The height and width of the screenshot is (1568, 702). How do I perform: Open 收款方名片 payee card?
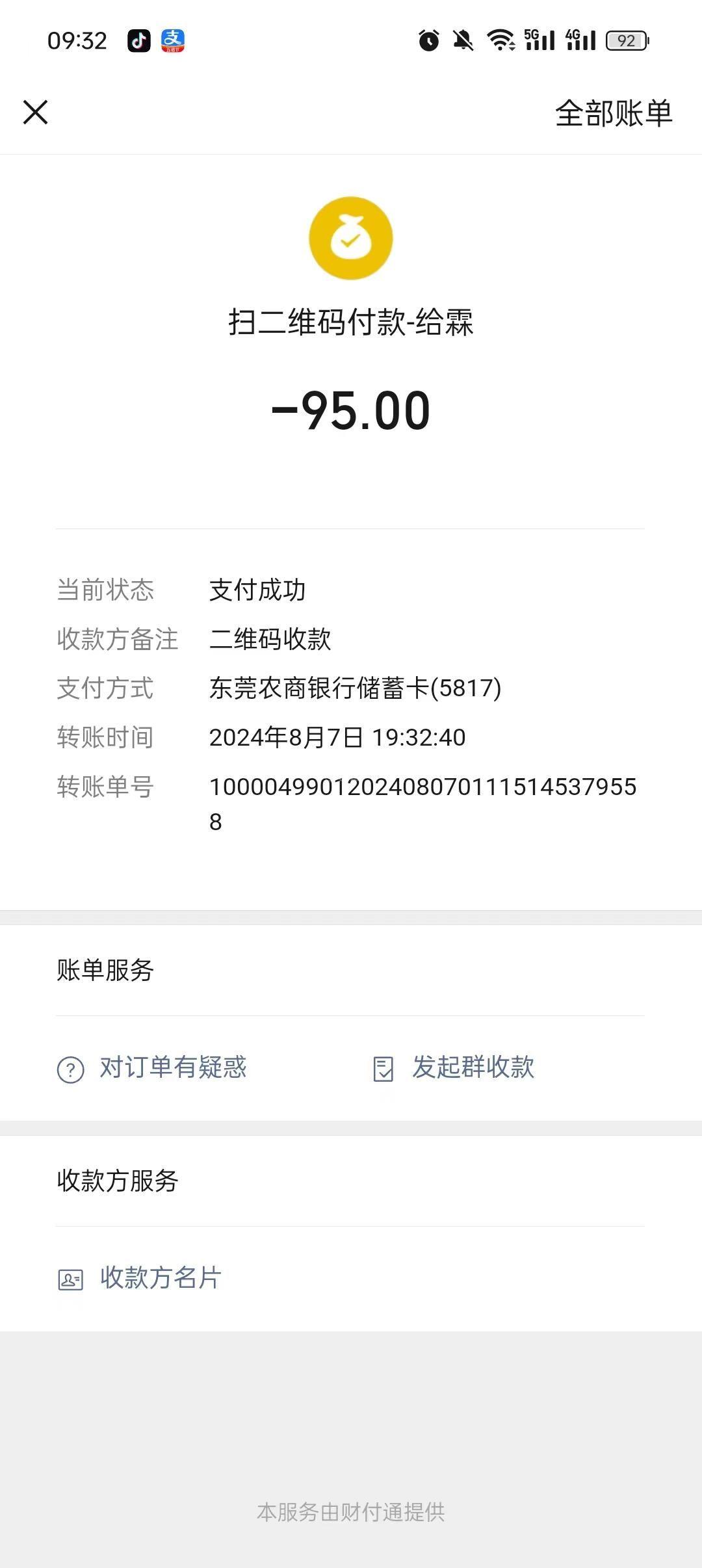[x=140, y=1278]
